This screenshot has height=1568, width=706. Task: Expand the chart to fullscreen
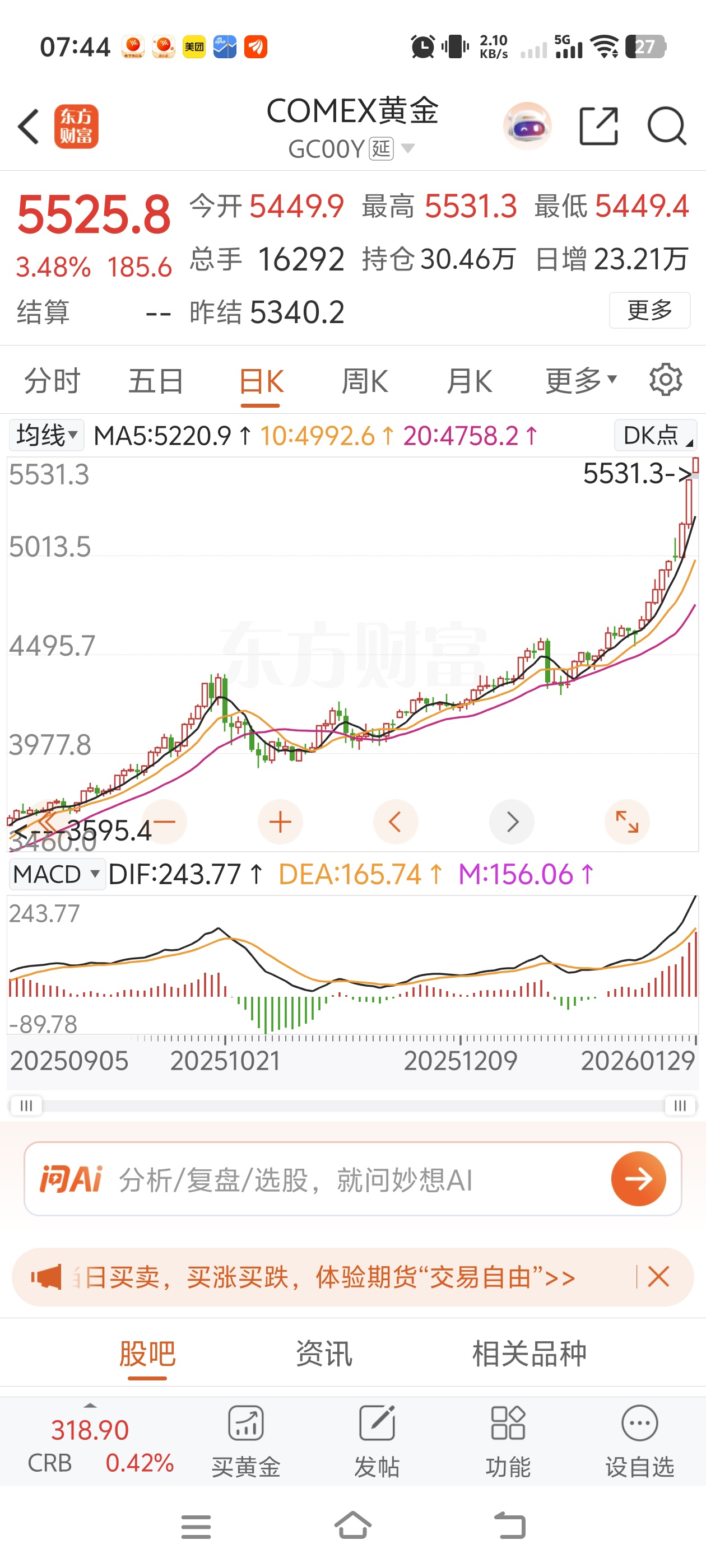627,822
